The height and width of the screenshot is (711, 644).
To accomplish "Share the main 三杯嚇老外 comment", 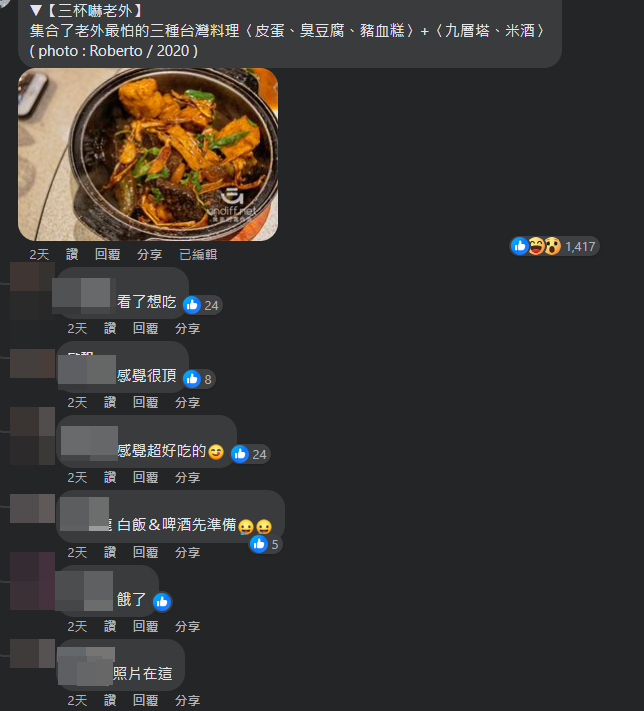I will [149, 255].
